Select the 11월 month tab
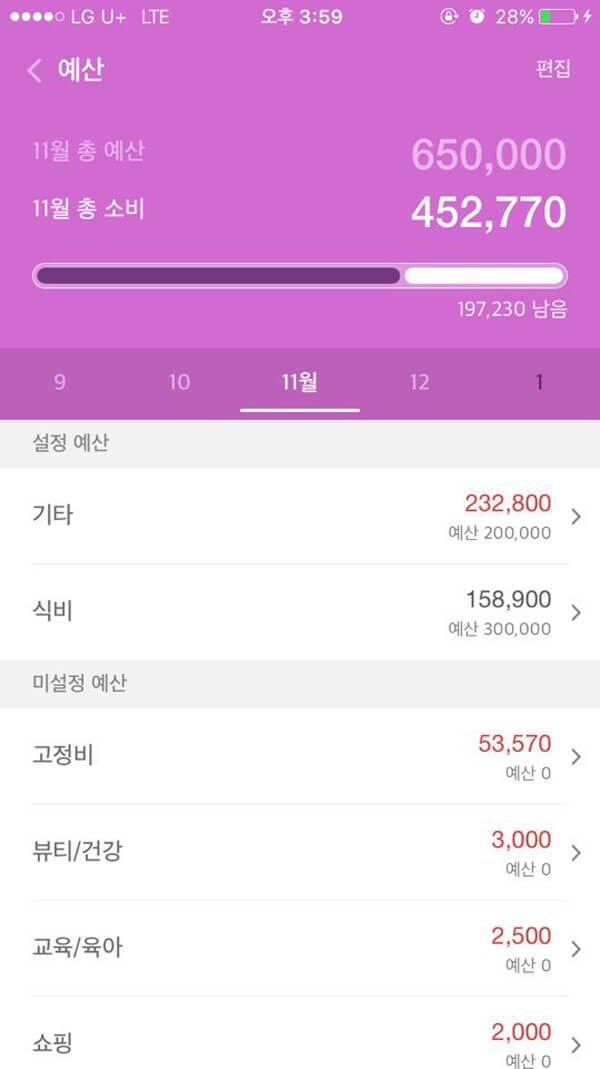The height and width of the screenshot is (1069, 600). (299, 382)
